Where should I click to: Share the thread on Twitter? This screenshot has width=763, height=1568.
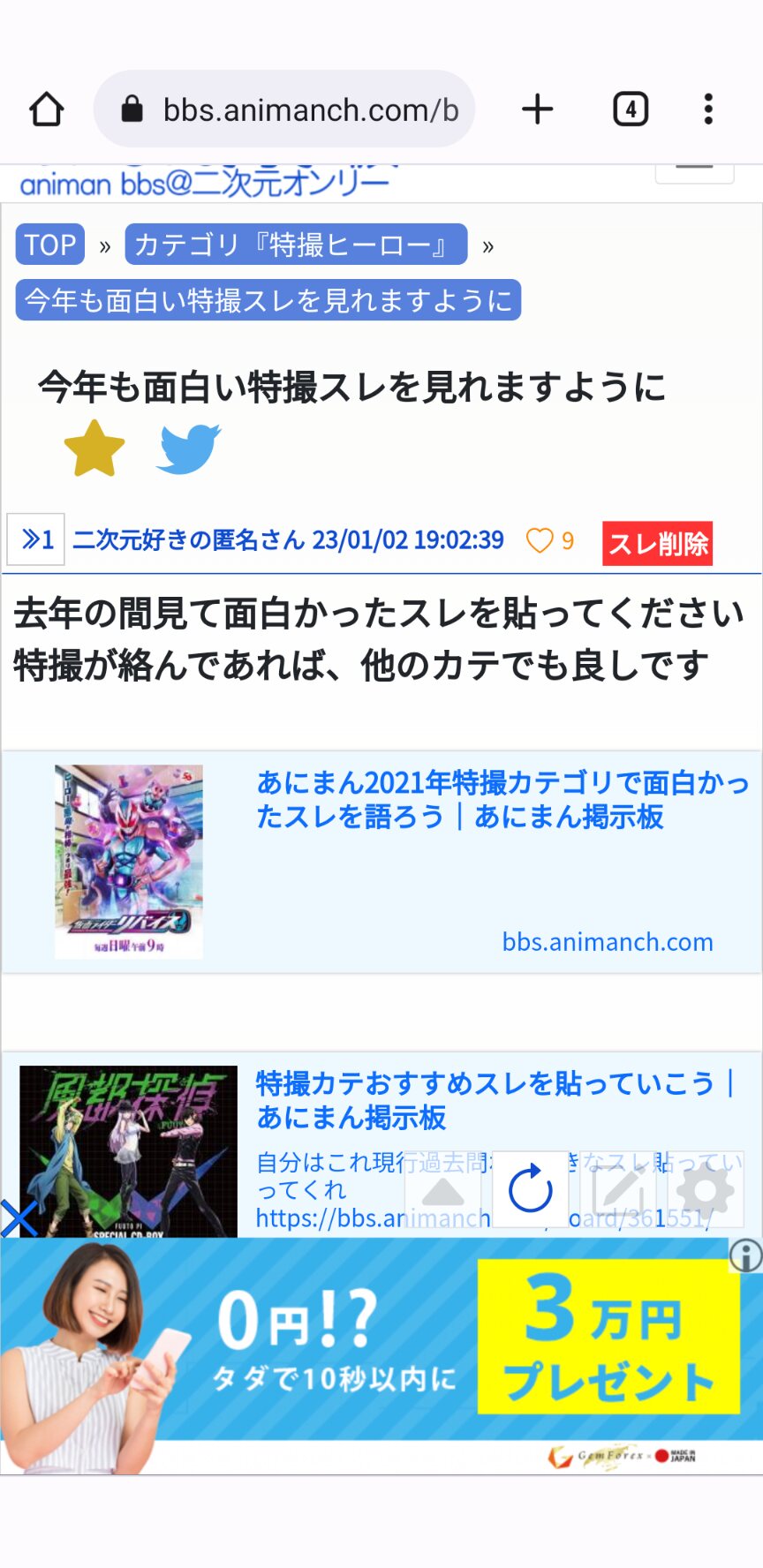[189, 449]
